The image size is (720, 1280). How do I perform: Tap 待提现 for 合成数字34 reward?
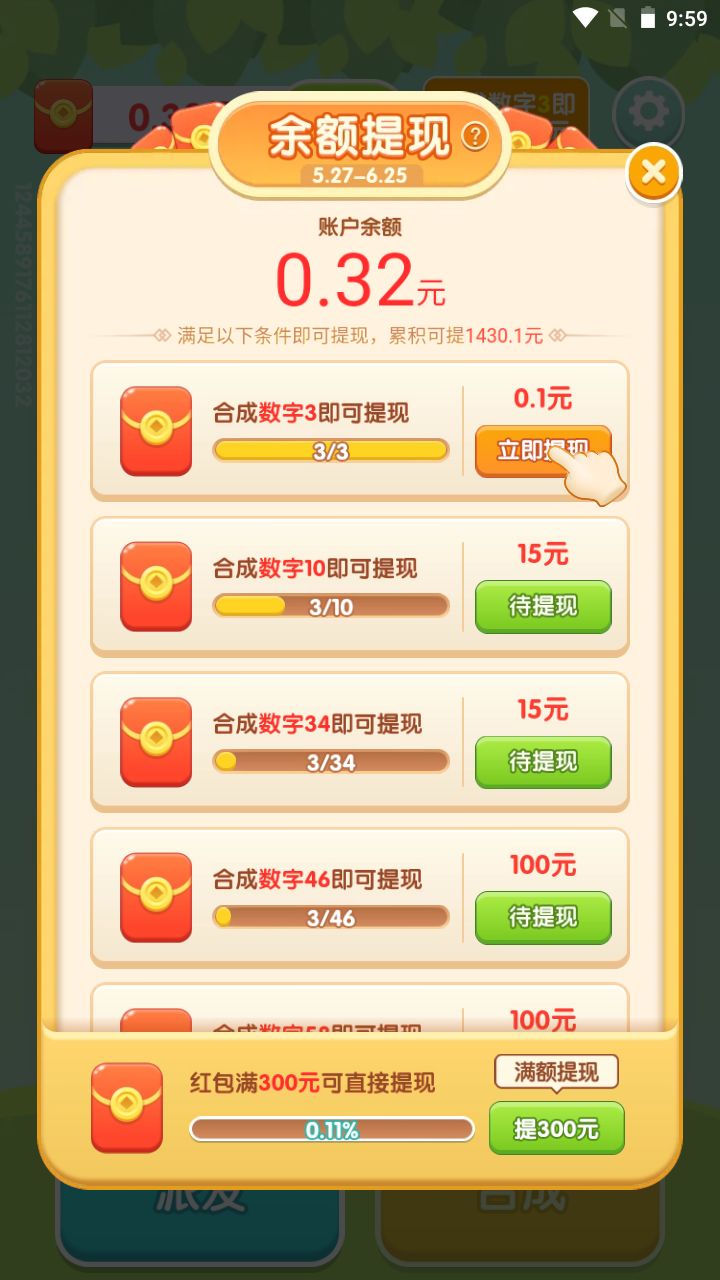543,761
